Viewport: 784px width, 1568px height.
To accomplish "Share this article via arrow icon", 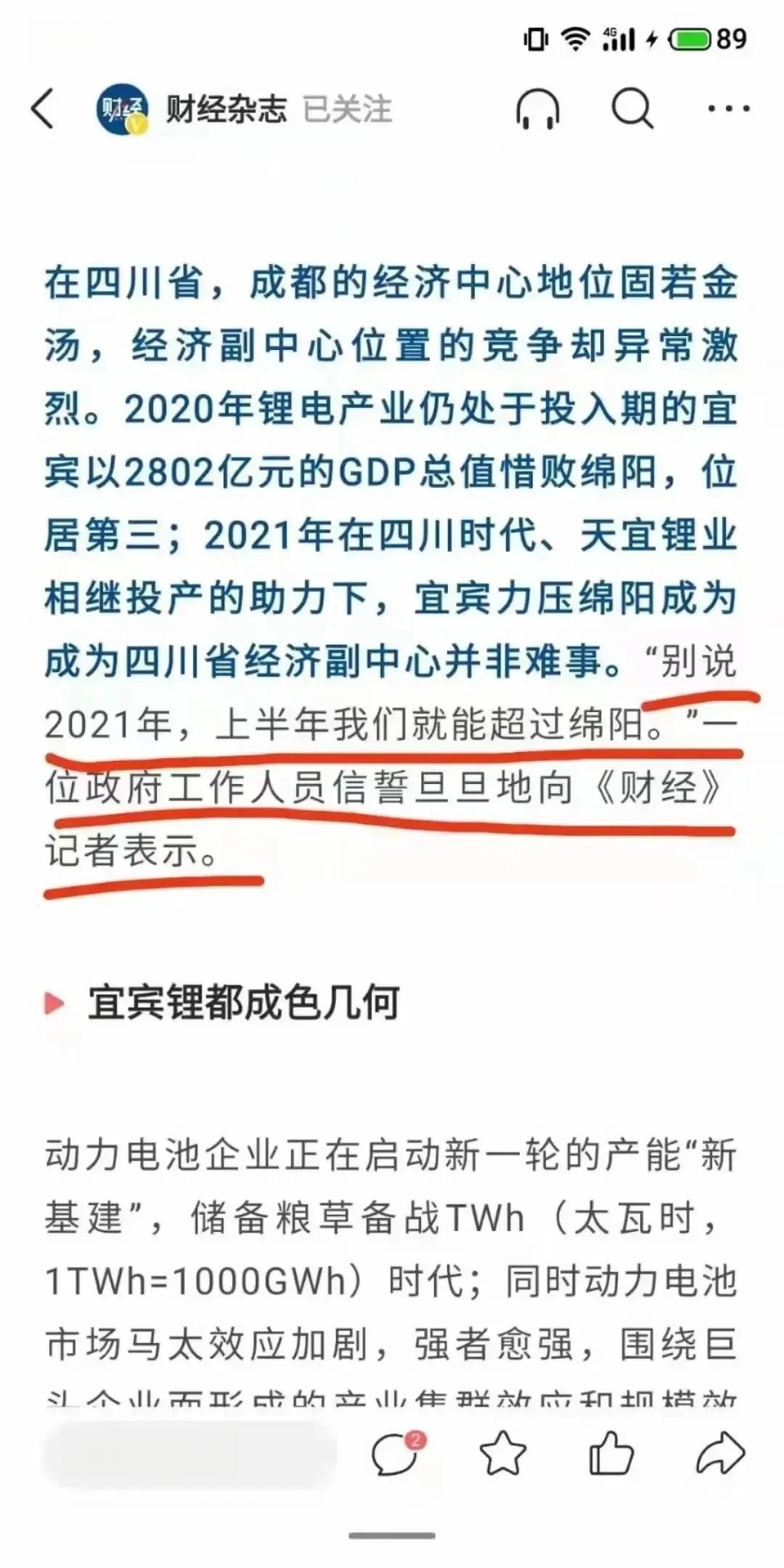I will pyautogui.click(x=720, y=1453).
